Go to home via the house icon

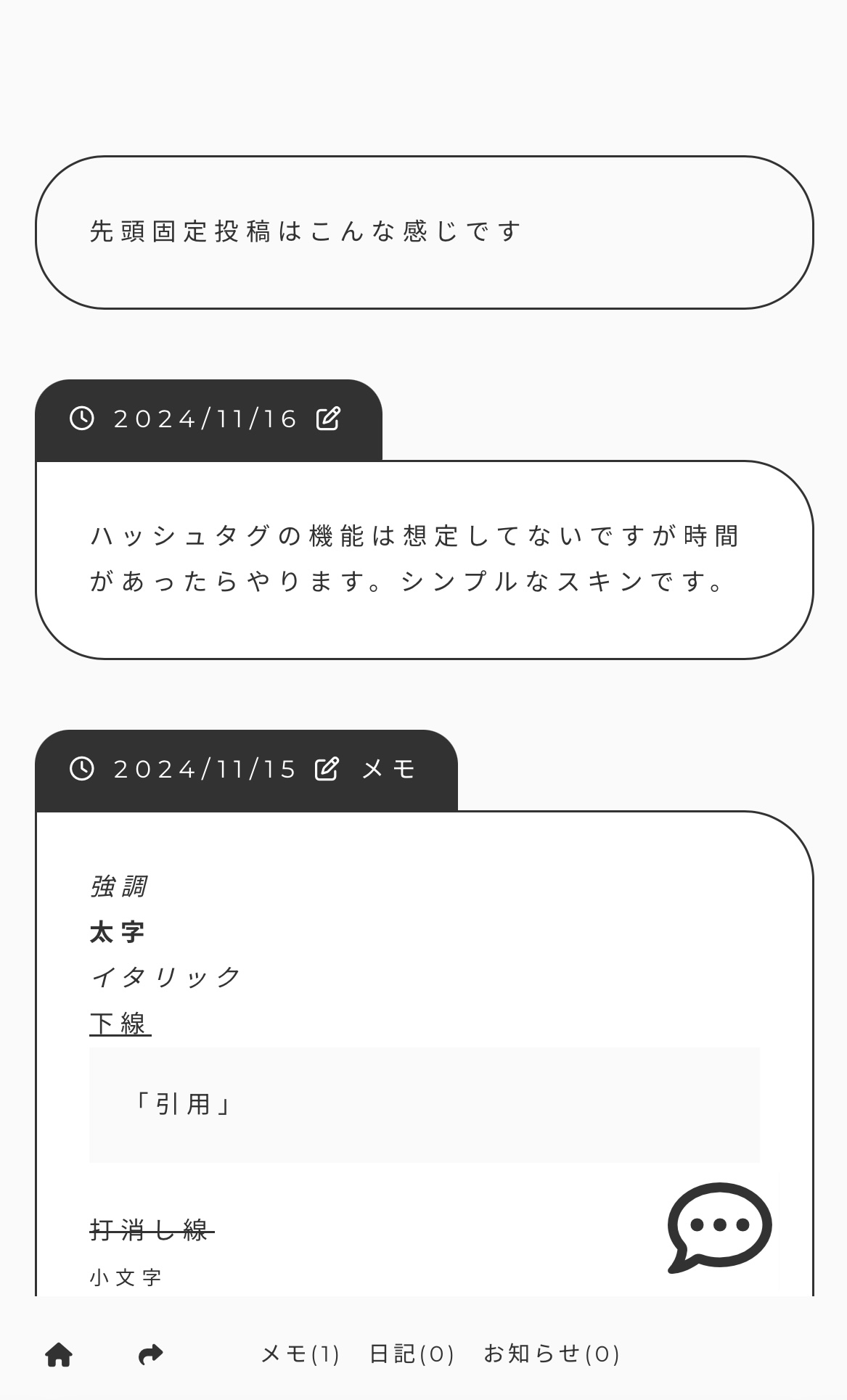point(59,1354)
